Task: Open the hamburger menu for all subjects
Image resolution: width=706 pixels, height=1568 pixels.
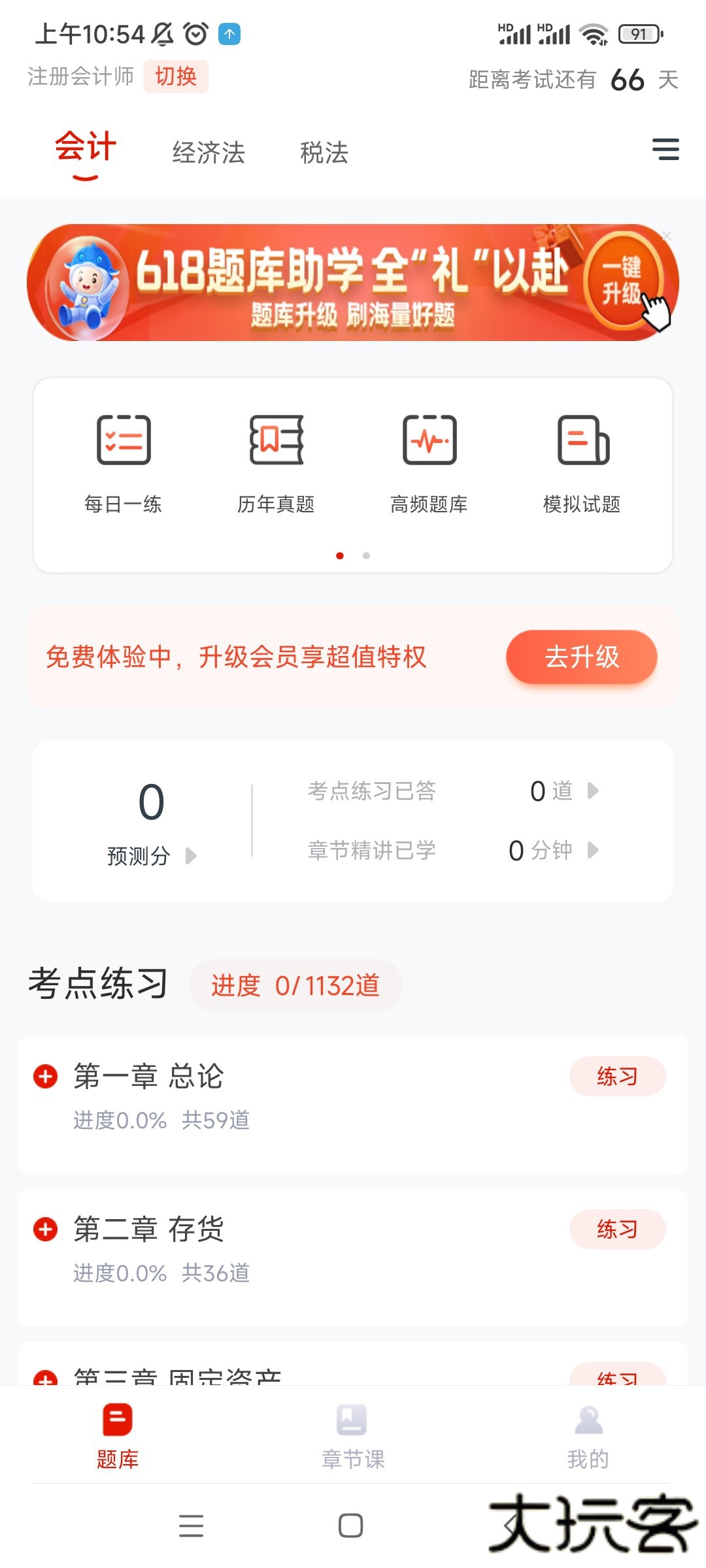Action: 665,150
